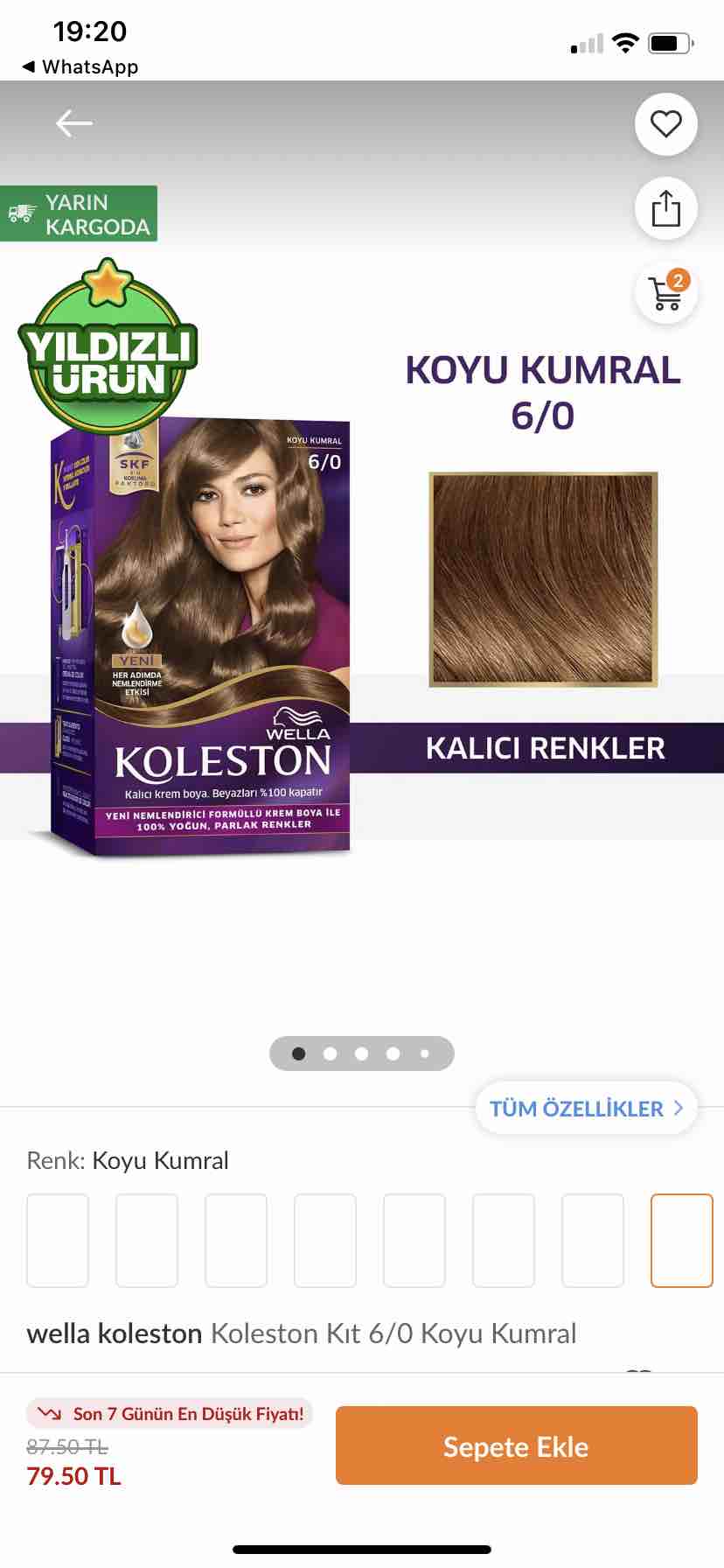Return to WhatsApp via status bar link

(x=80, y=66)
